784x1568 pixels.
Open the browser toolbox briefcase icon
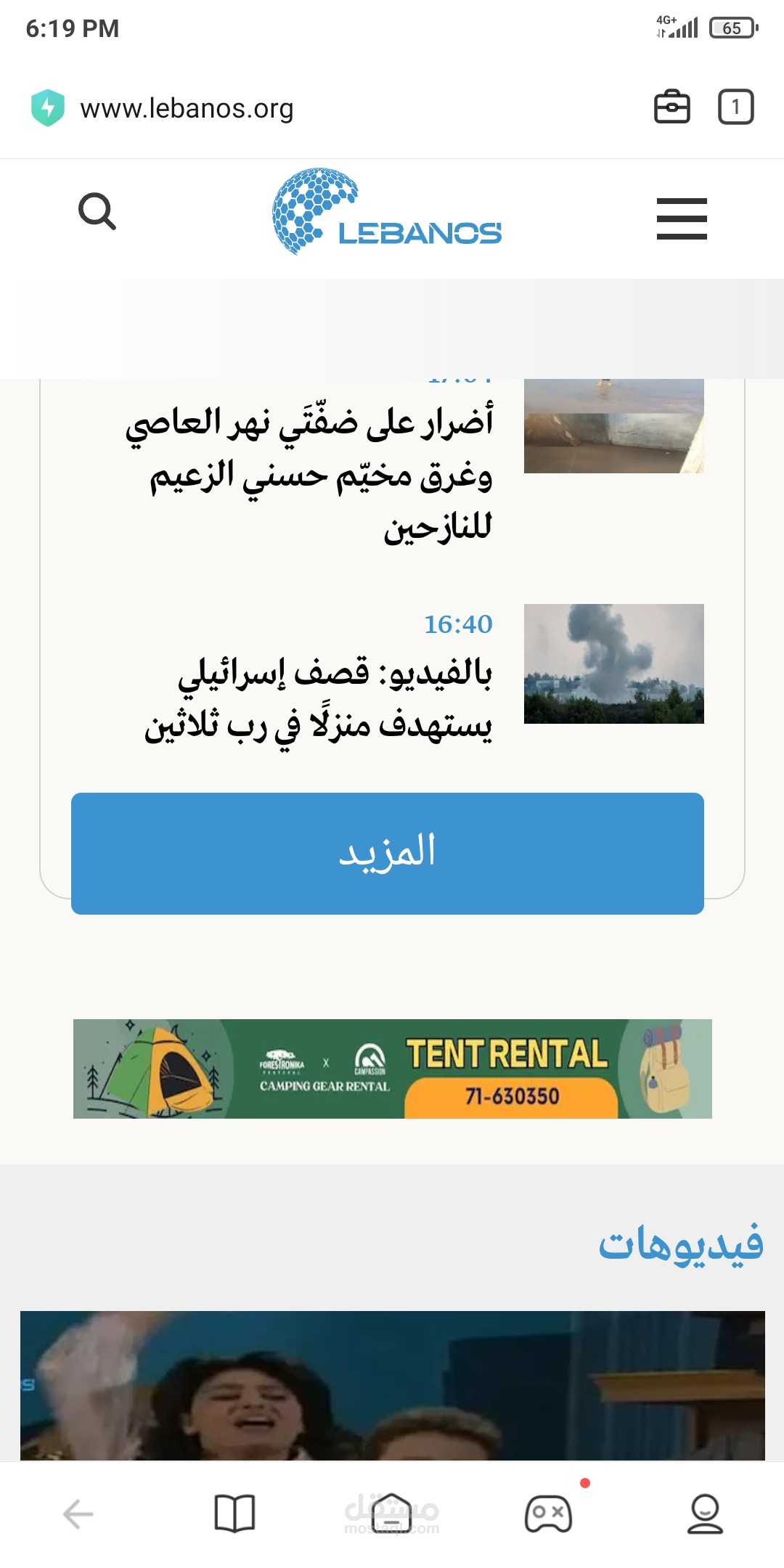(x=672, y=107)
